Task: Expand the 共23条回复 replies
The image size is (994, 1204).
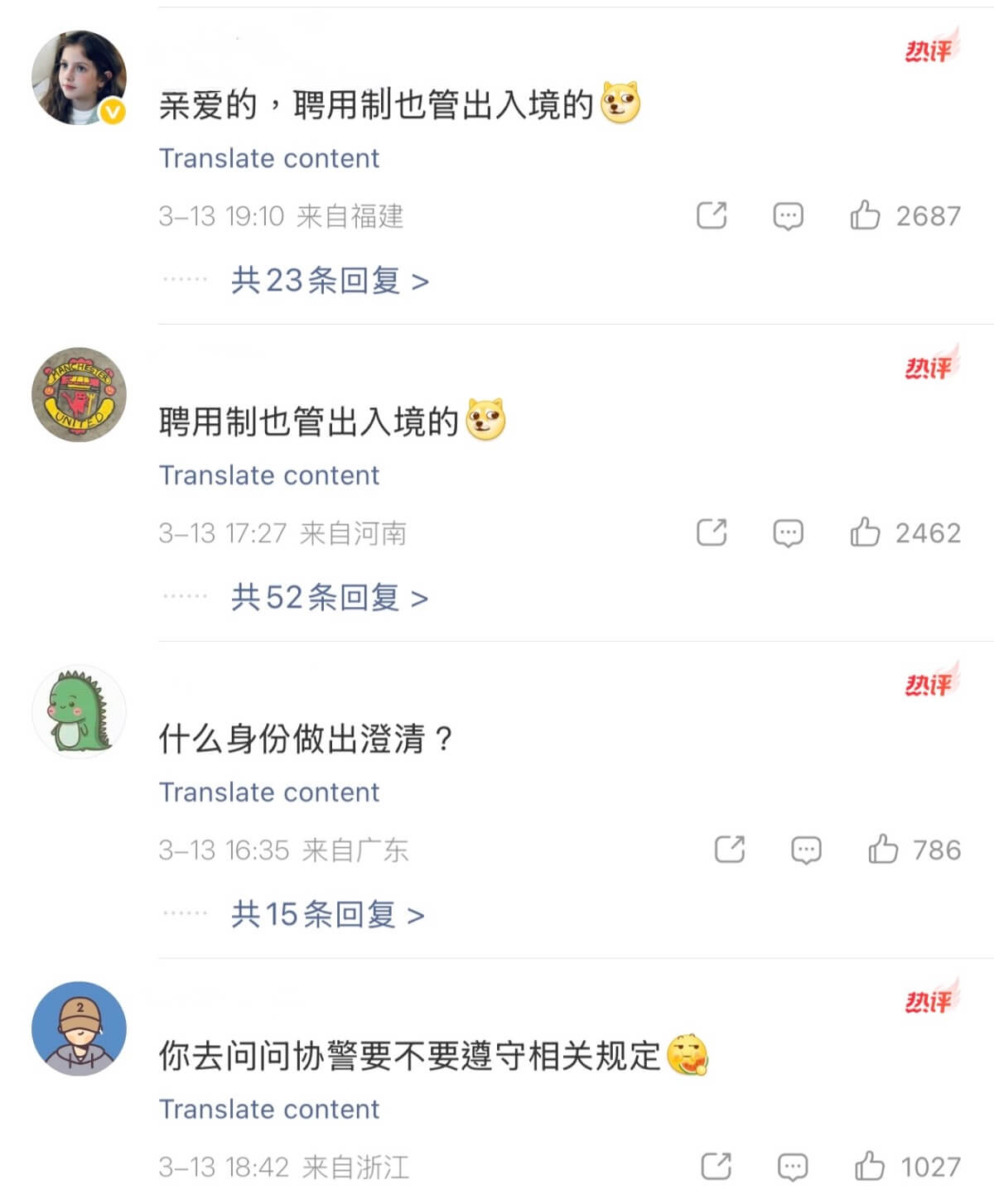Action: coord(330,281)
